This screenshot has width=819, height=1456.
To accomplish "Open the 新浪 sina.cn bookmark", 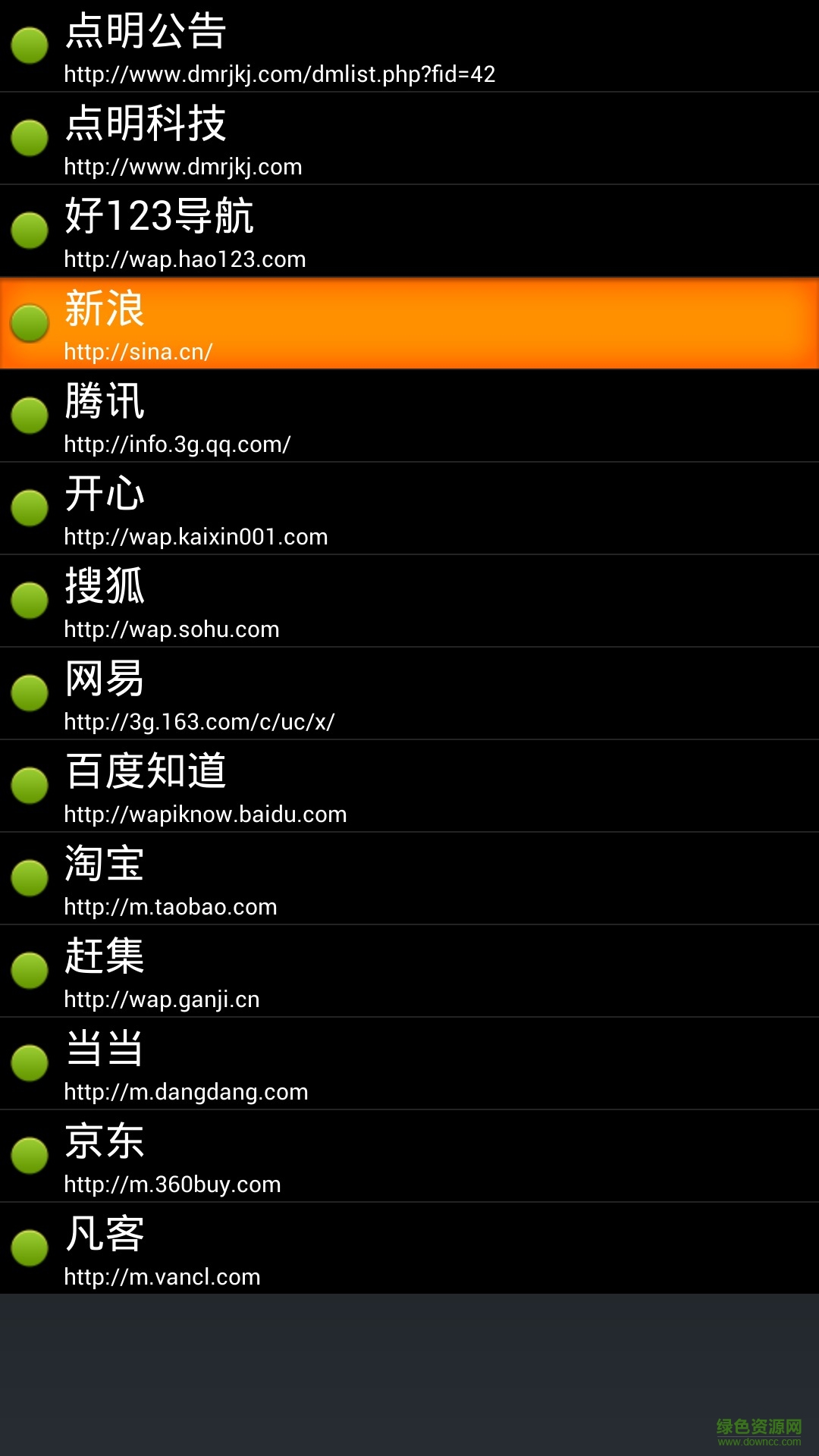I will (x=409, y=325).
